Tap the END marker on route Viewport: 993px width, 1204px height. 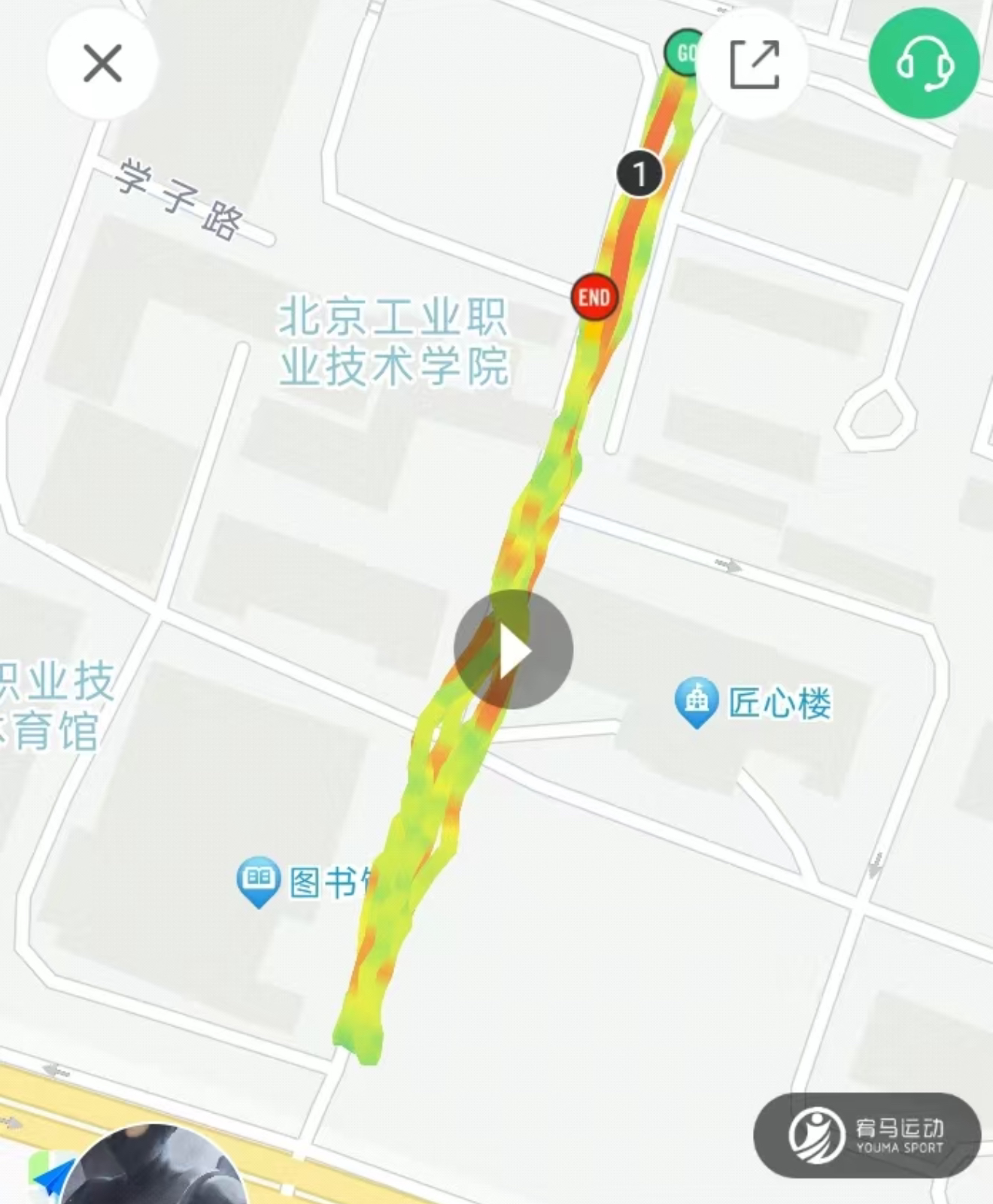click(x=594, y=297)
